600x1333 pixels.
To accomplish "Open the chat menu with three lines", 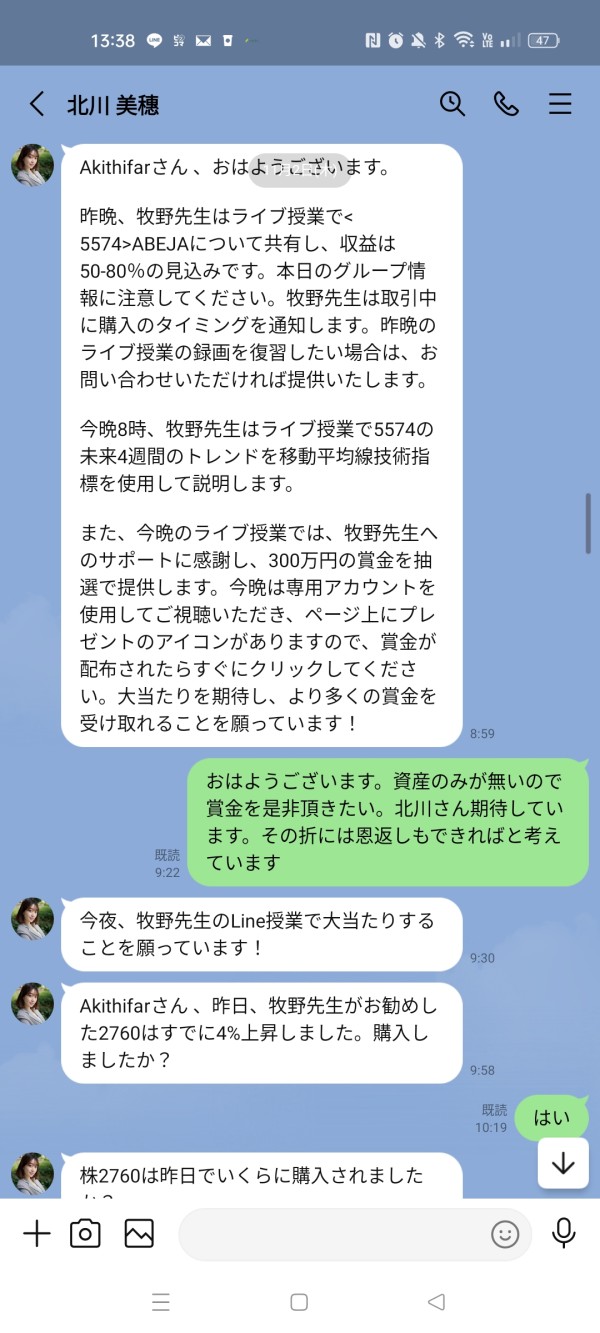I will (x=560, y=104).
